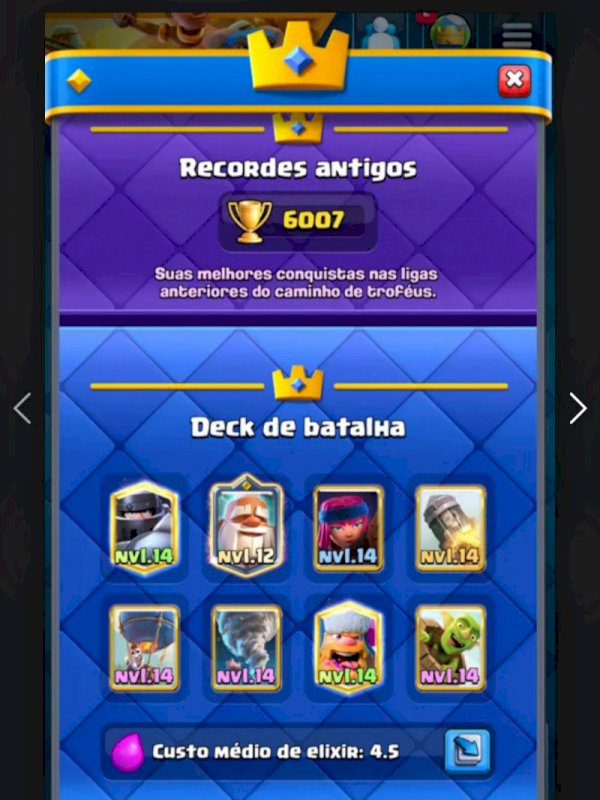Image resolution: width=600 pixels, height=800 pixels.
Task: View the Goblin card details
Action: pyautogui.click(x=450, y=647)
